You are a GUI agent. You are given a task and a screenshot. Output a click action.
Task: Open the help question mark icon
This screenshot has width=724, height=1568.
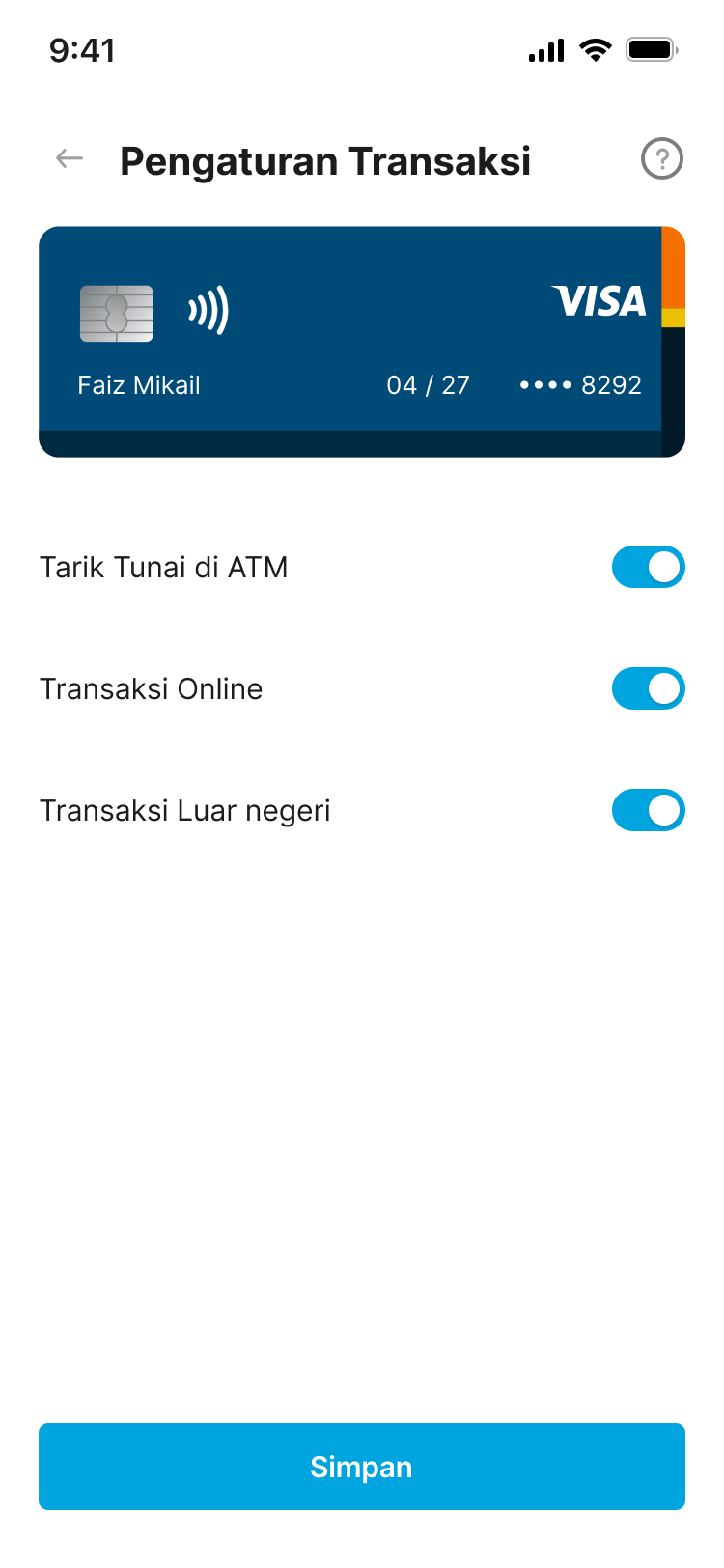(662, 158)
